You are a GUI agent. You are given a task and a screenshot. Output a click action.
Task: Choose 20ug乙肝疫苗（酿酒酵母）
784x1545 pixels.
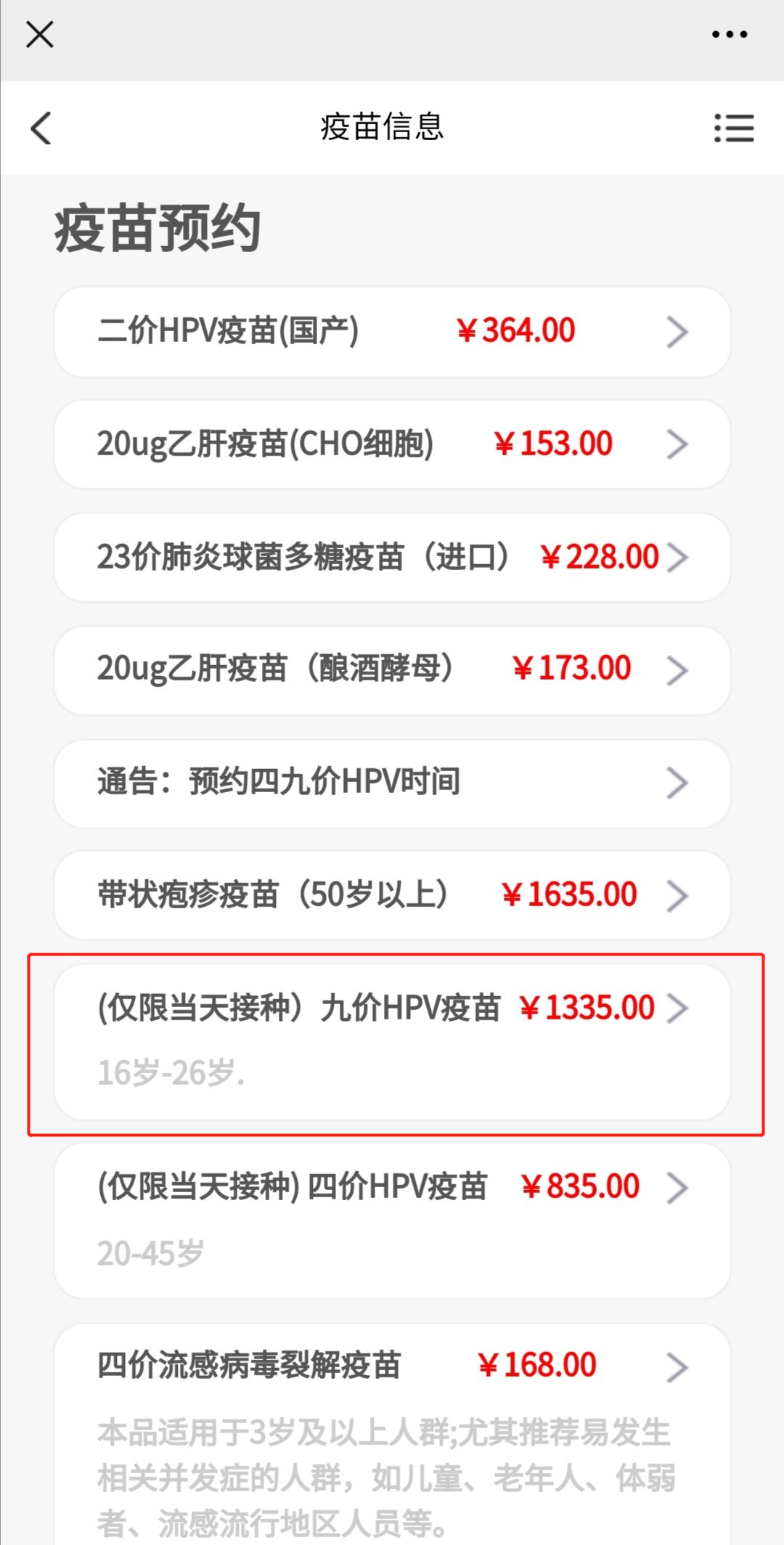pos(392,670)
